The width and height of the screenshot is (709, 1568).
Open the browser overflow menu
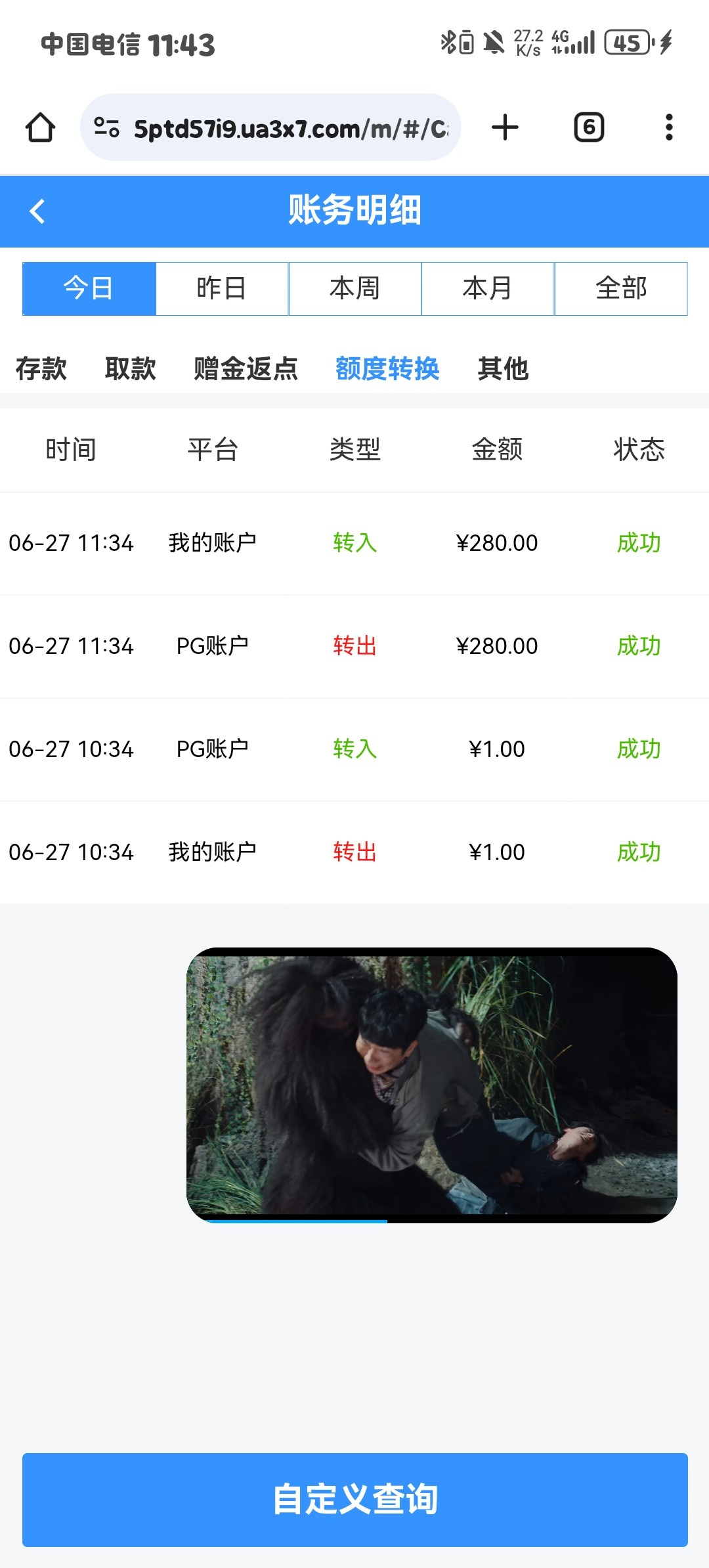[669, 127]
